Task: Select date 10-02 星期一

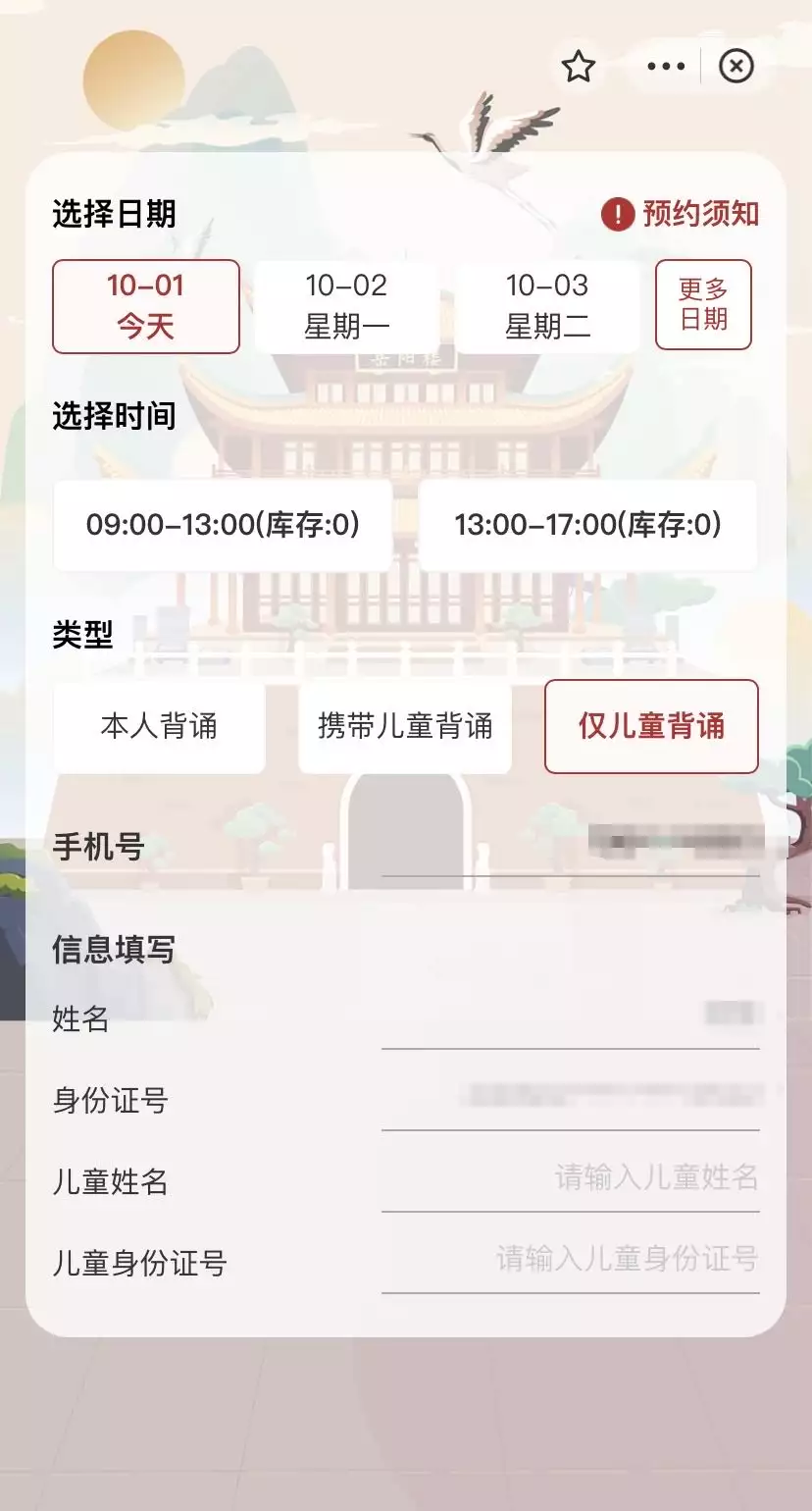Action: pyautogui.click(x=346, y=306)
